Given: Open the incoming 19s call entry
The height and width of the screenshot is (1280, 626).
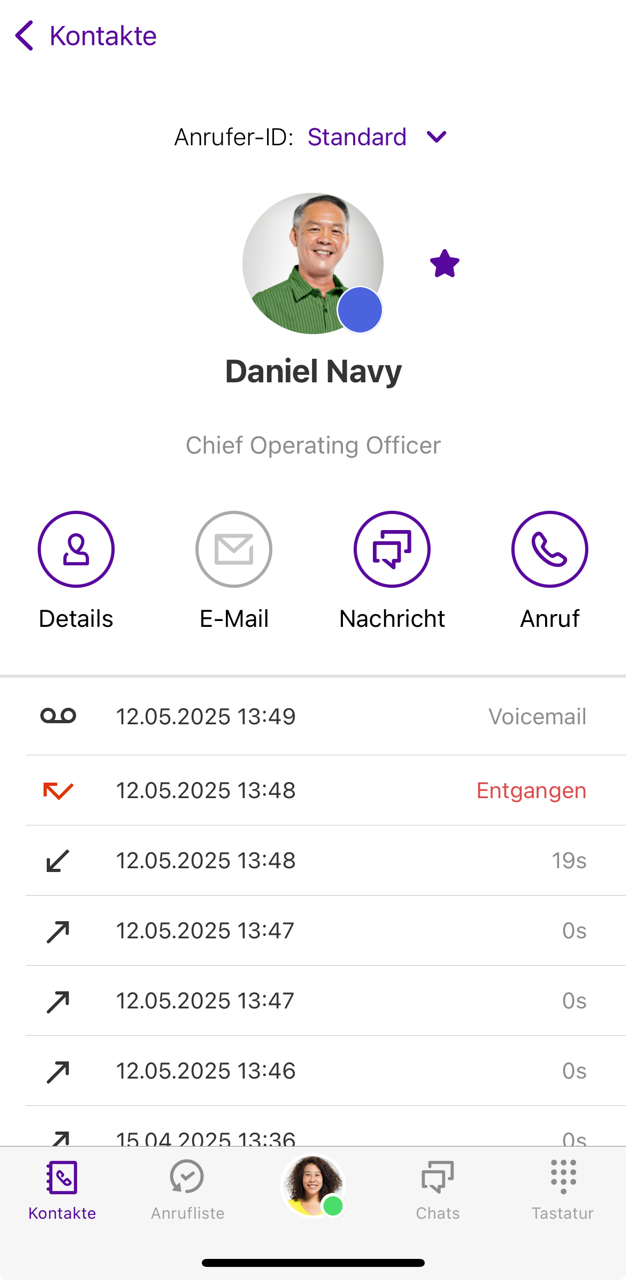Looking at the screenshot, I should click(x=313, y=860).
